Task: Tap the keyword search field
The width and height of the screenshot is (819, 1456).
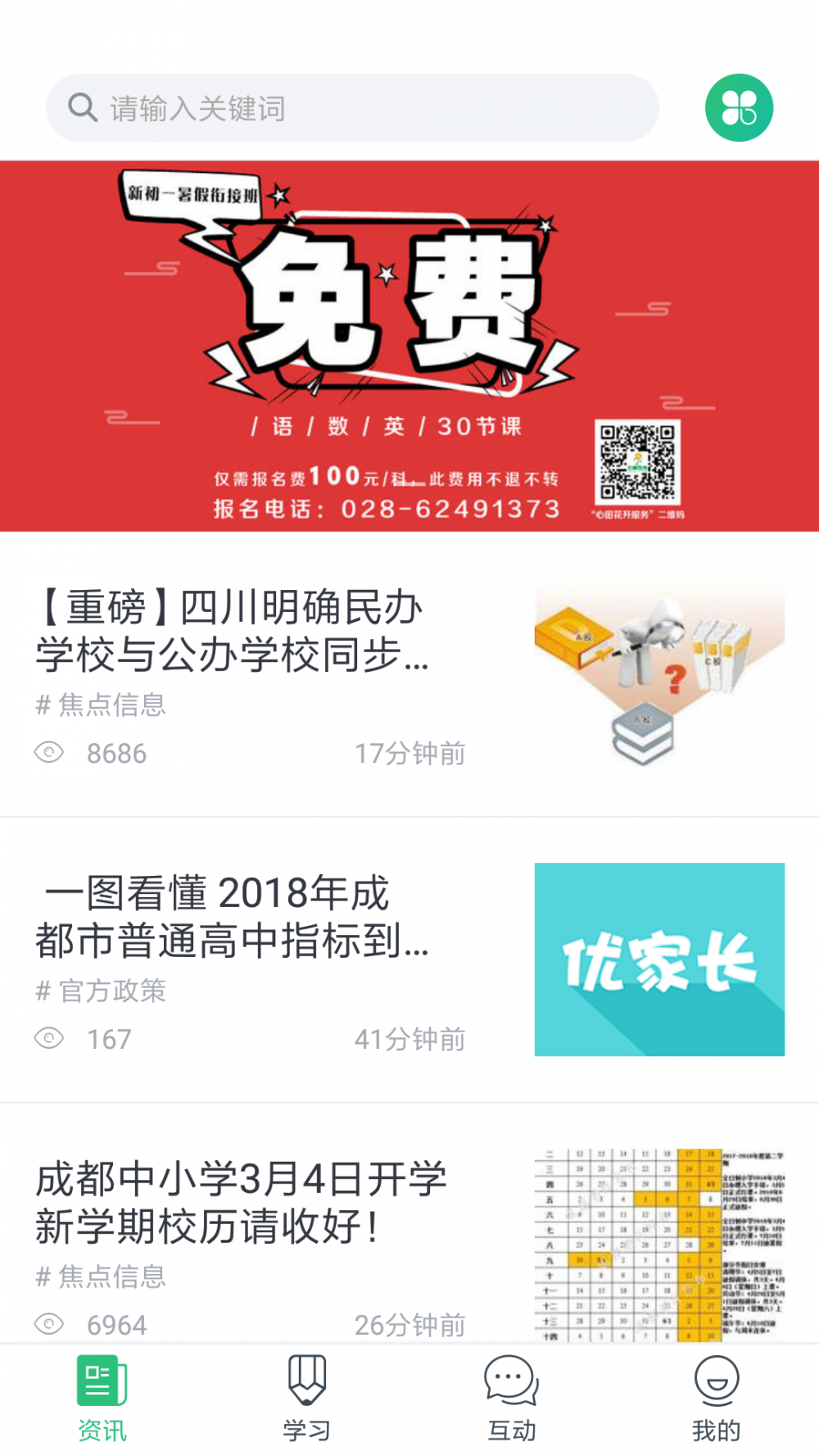Action: click(x=352, y=108)
